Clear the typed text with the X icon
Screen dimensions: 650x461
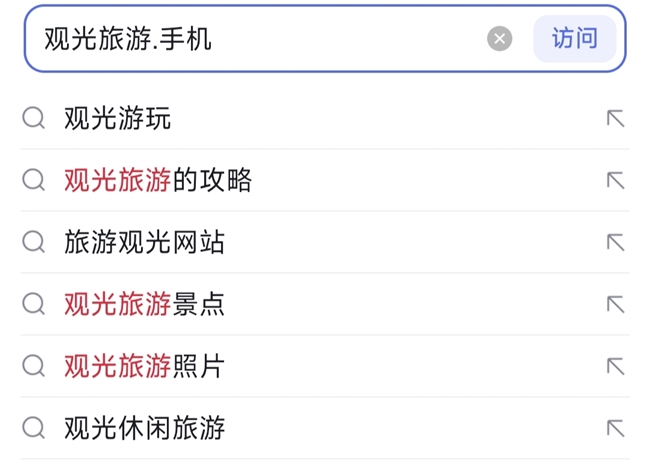point(500,39)
